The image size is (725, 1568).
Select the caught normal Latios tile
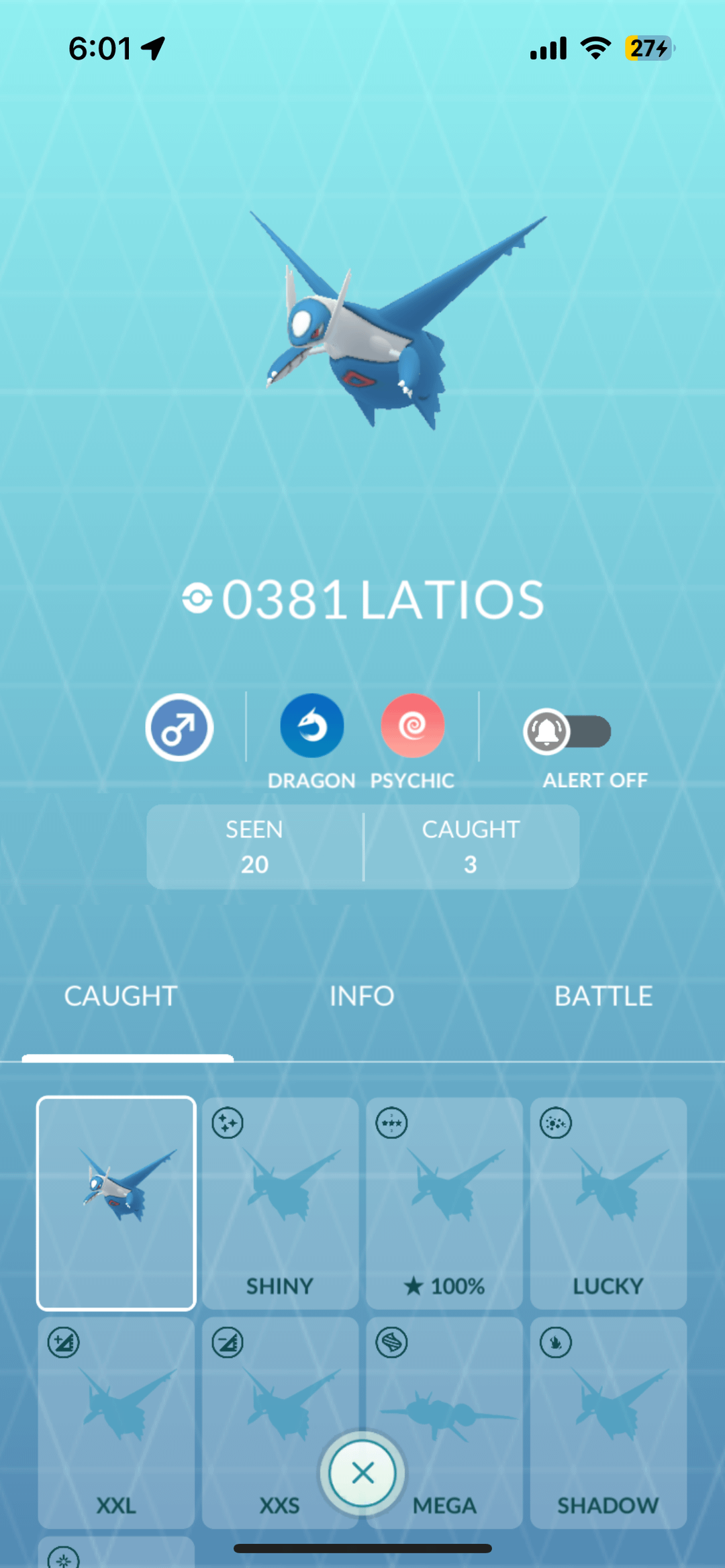tap(116, 1203)
